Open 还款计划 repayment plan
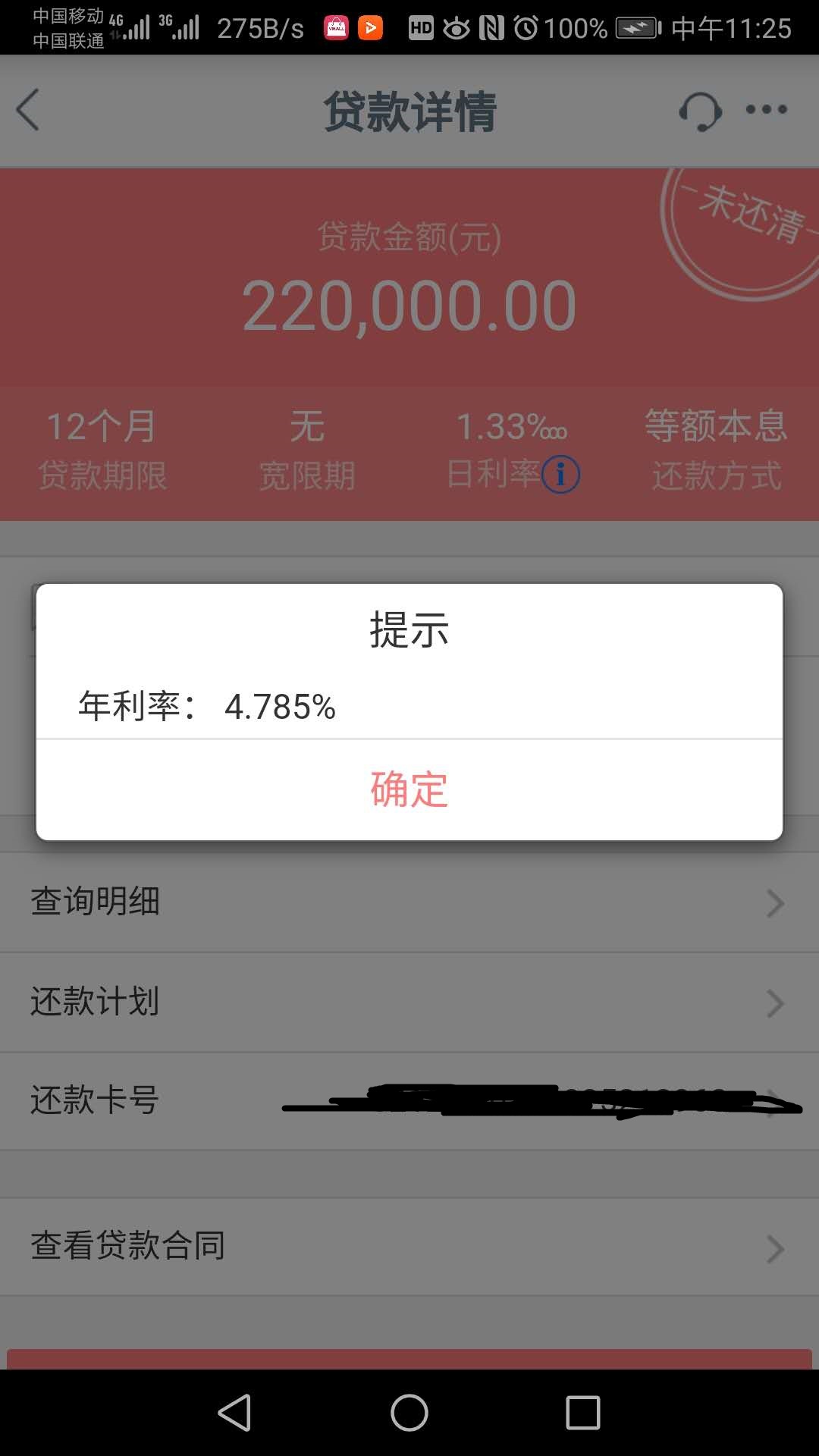The height and width of the screenshot is (1456, 819). (x=409, y=1003)
